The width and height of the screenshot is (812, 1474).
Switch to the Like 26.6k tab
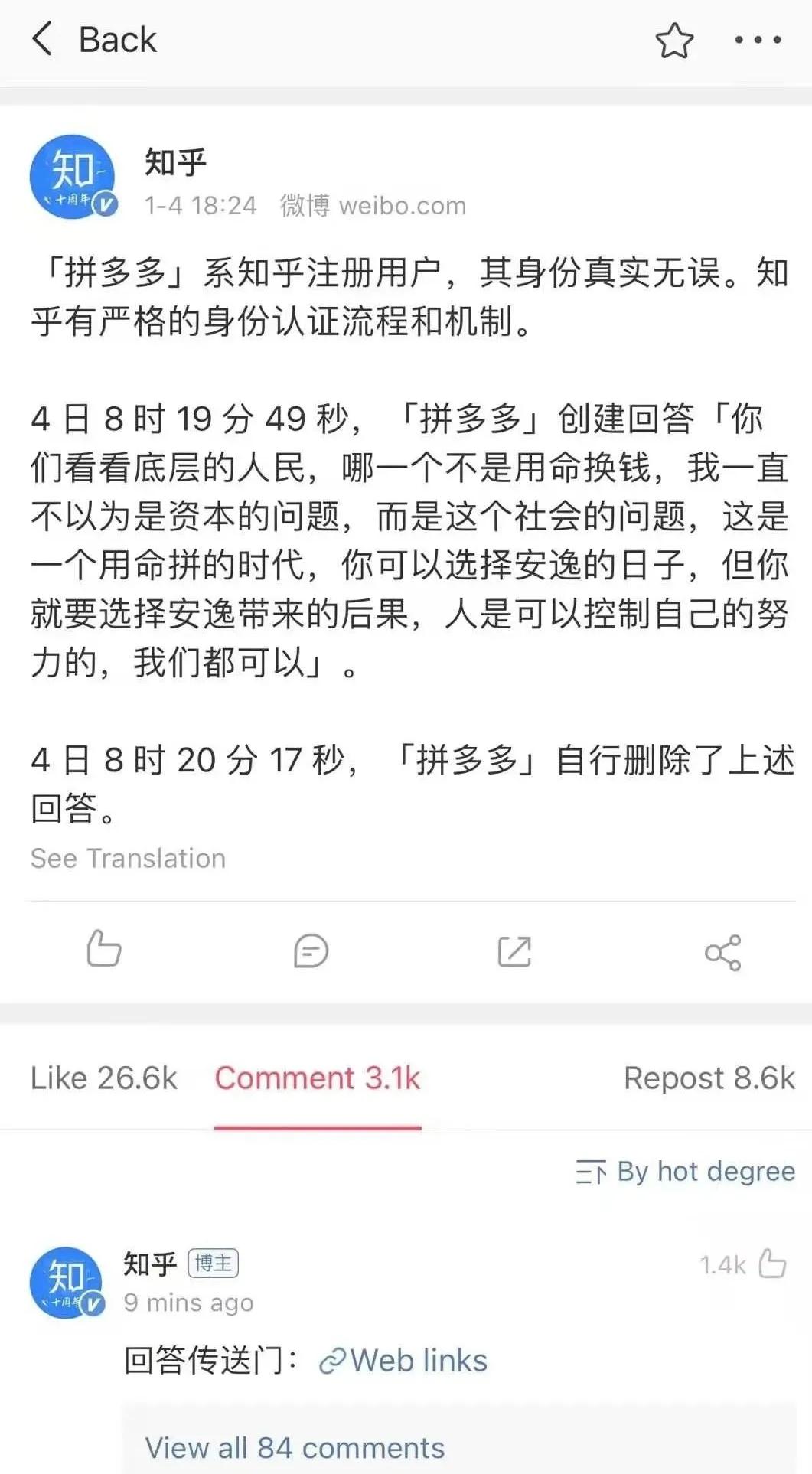click(104, 1078)
